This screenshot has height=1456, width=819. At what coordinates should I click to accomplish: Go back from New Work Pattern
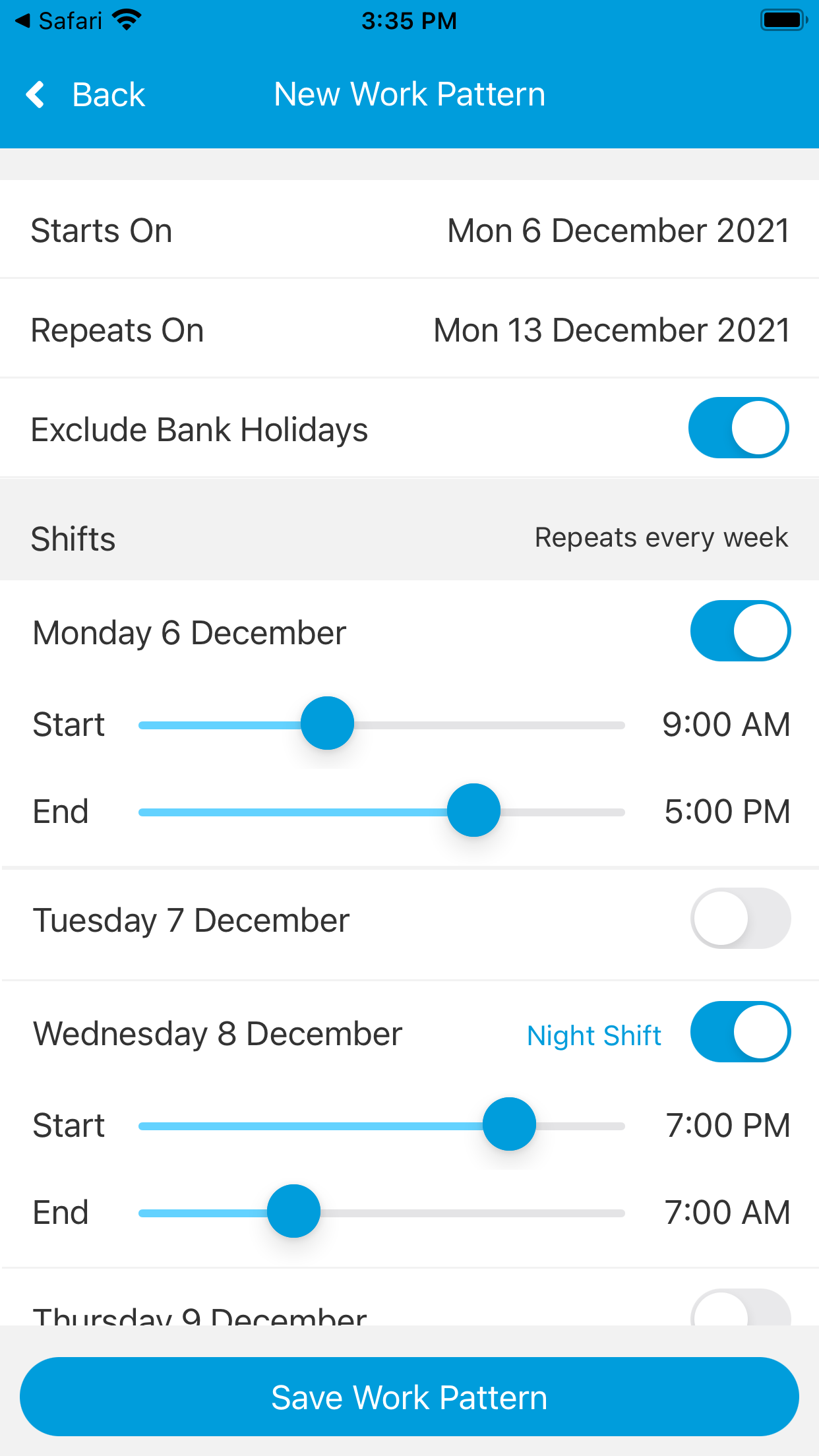(x=86, y=94)
